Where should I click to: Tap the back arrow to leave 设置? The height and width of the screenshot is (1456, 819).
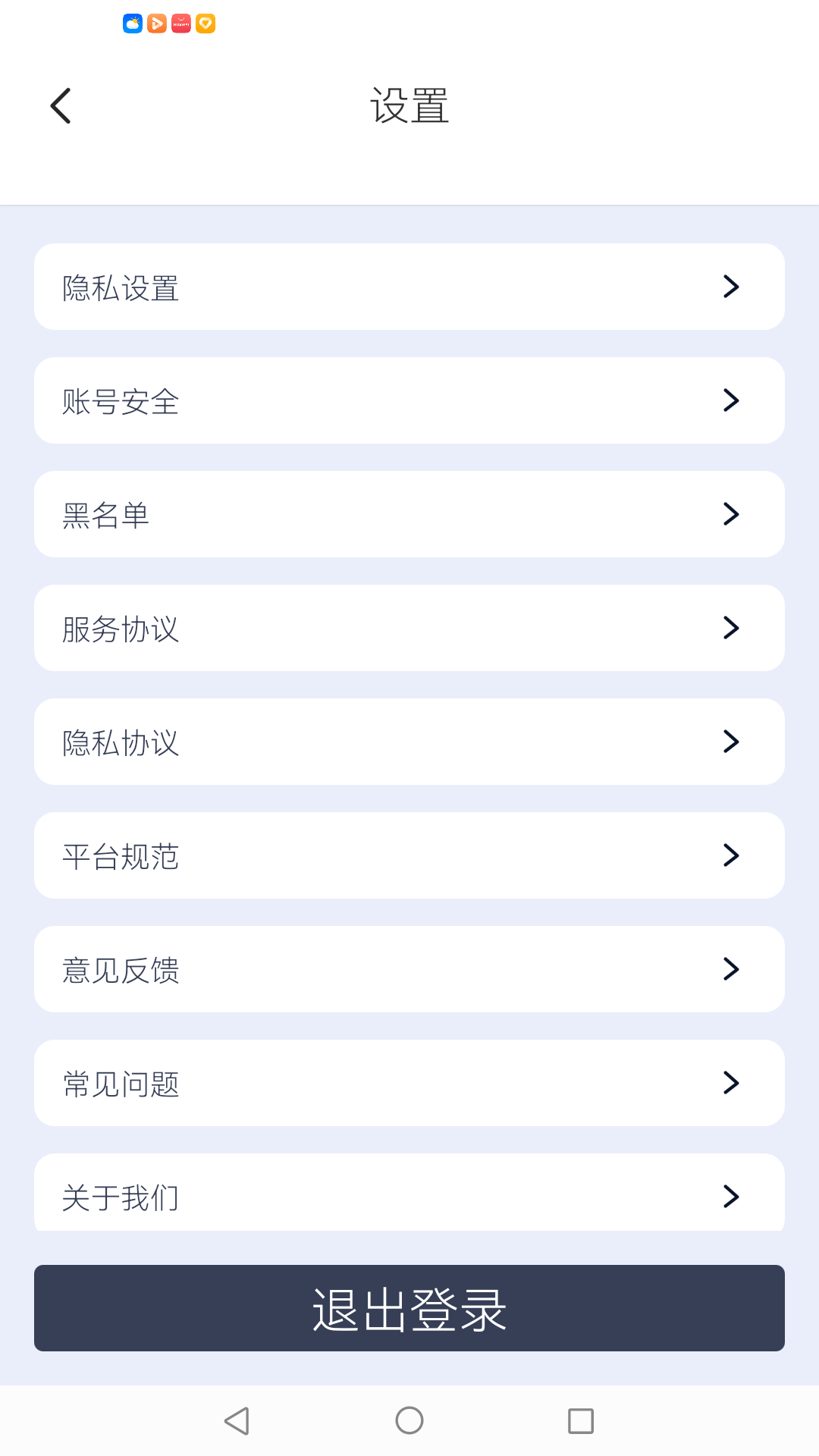tap(61, 105)
